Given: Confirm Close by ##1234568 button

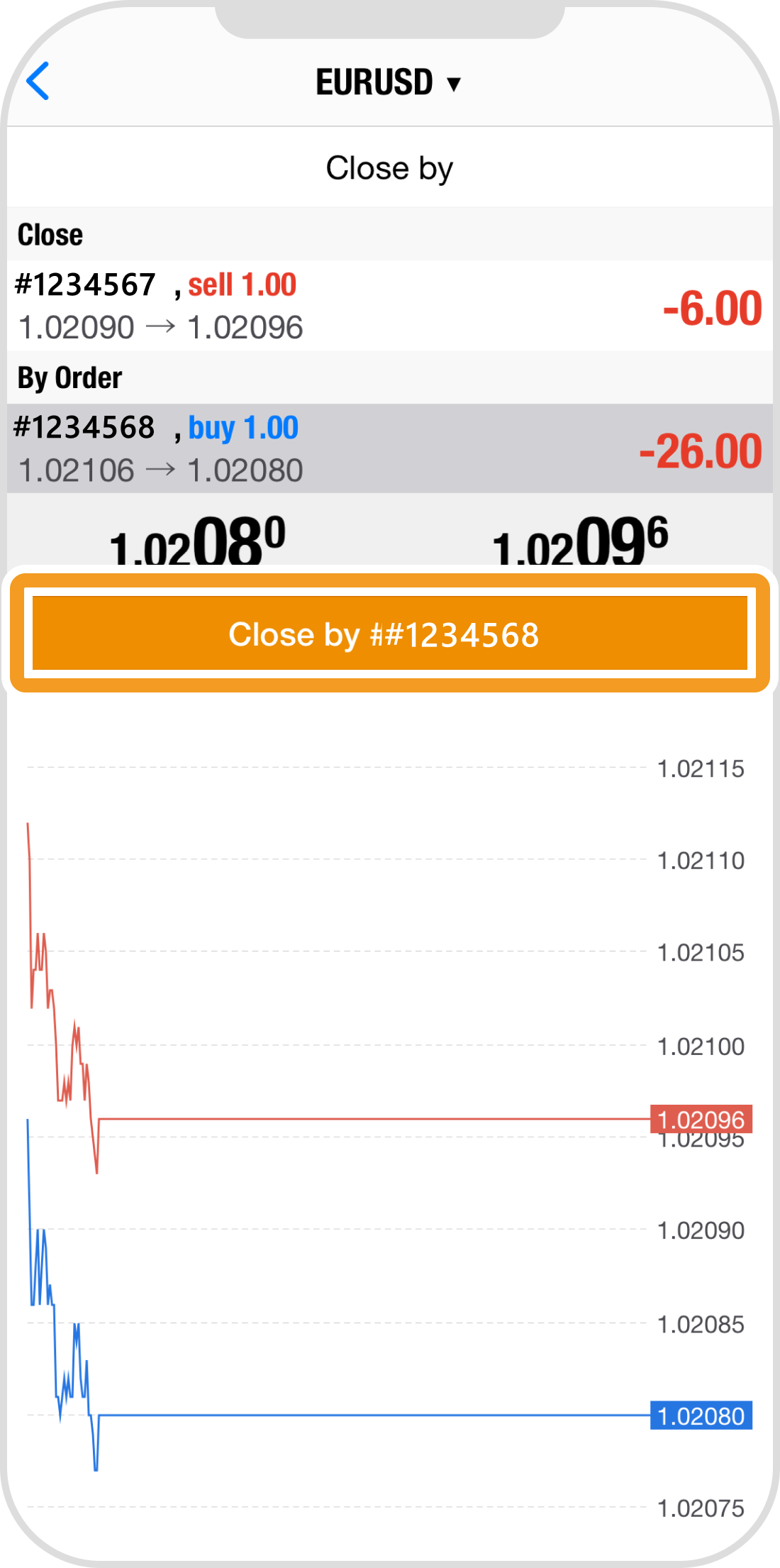Looking at the screenshot, I should (389, 634).
